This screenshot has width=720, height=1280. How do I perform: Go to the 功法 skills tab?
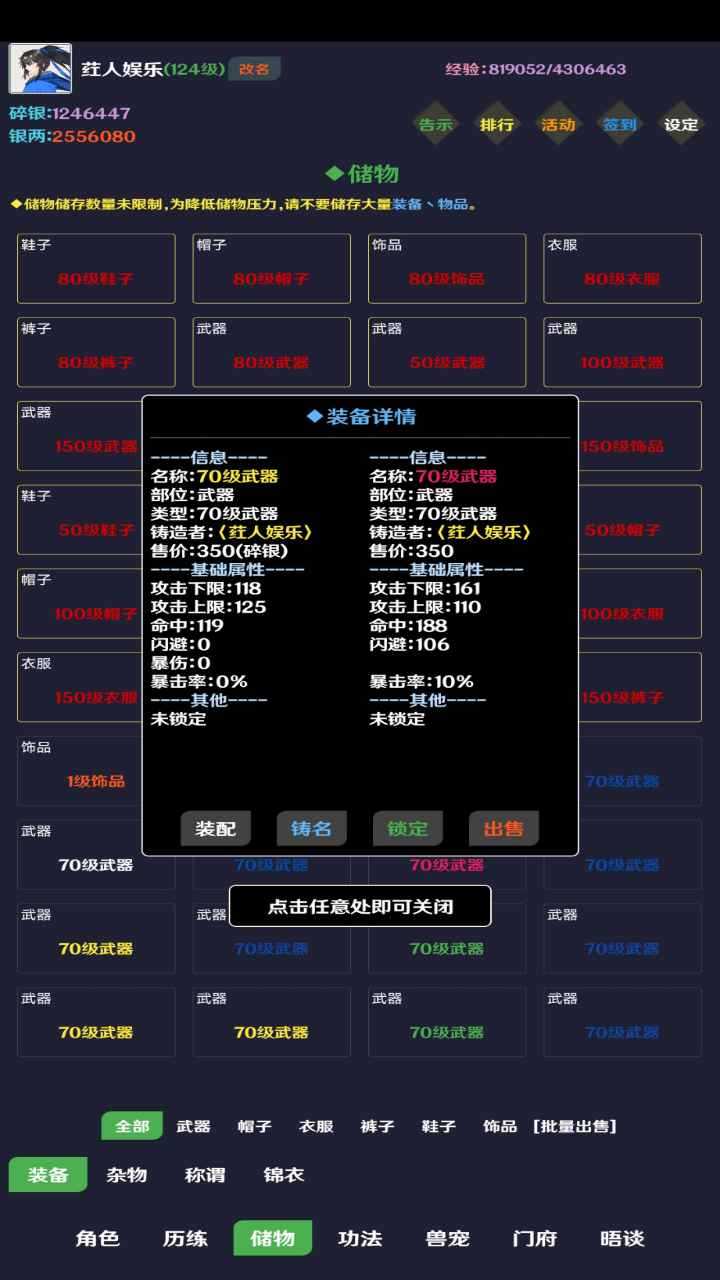click(360, 1238)
